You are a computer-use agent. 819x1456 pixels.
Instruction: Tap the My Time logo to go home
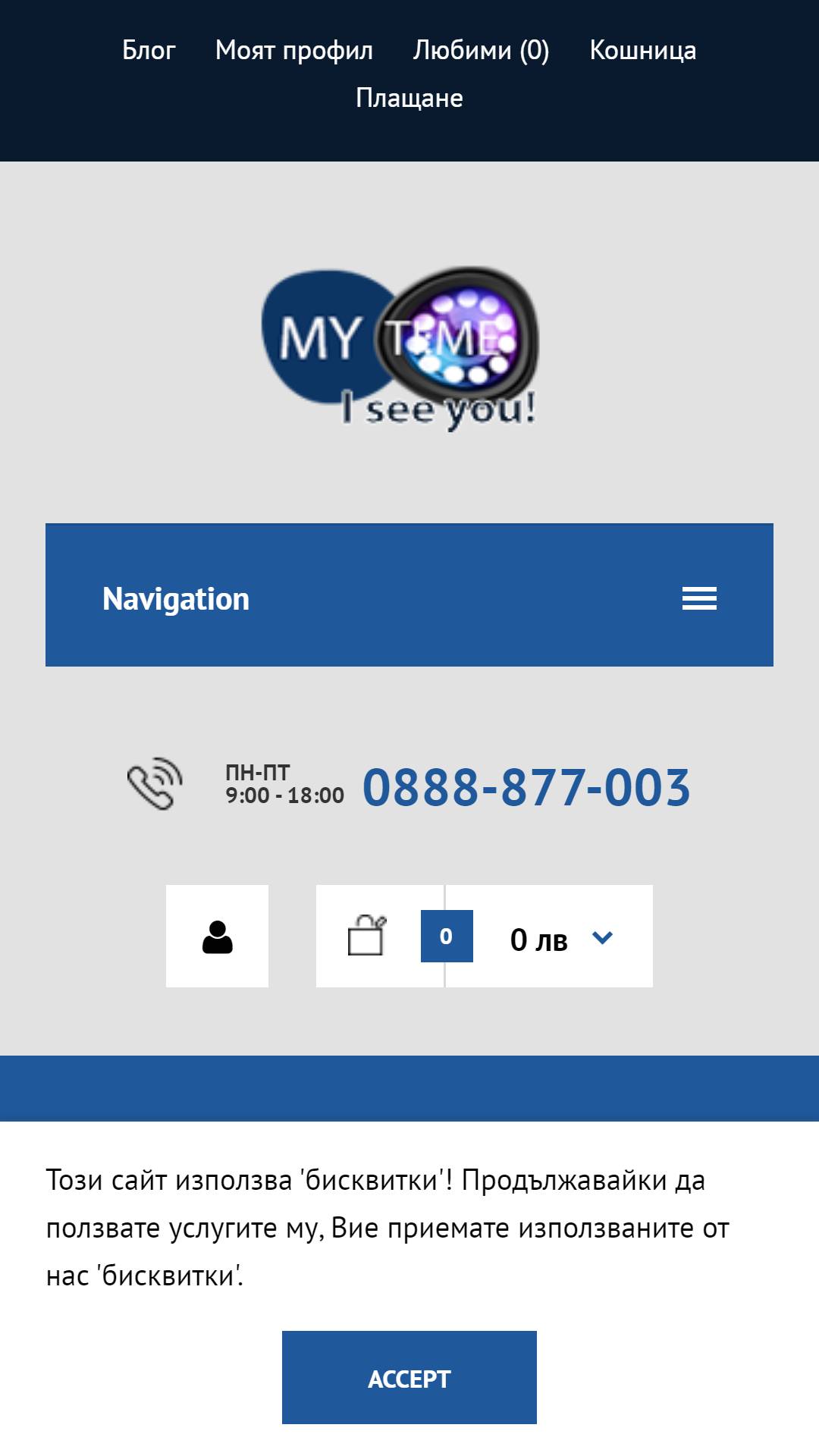click(400, 347)
